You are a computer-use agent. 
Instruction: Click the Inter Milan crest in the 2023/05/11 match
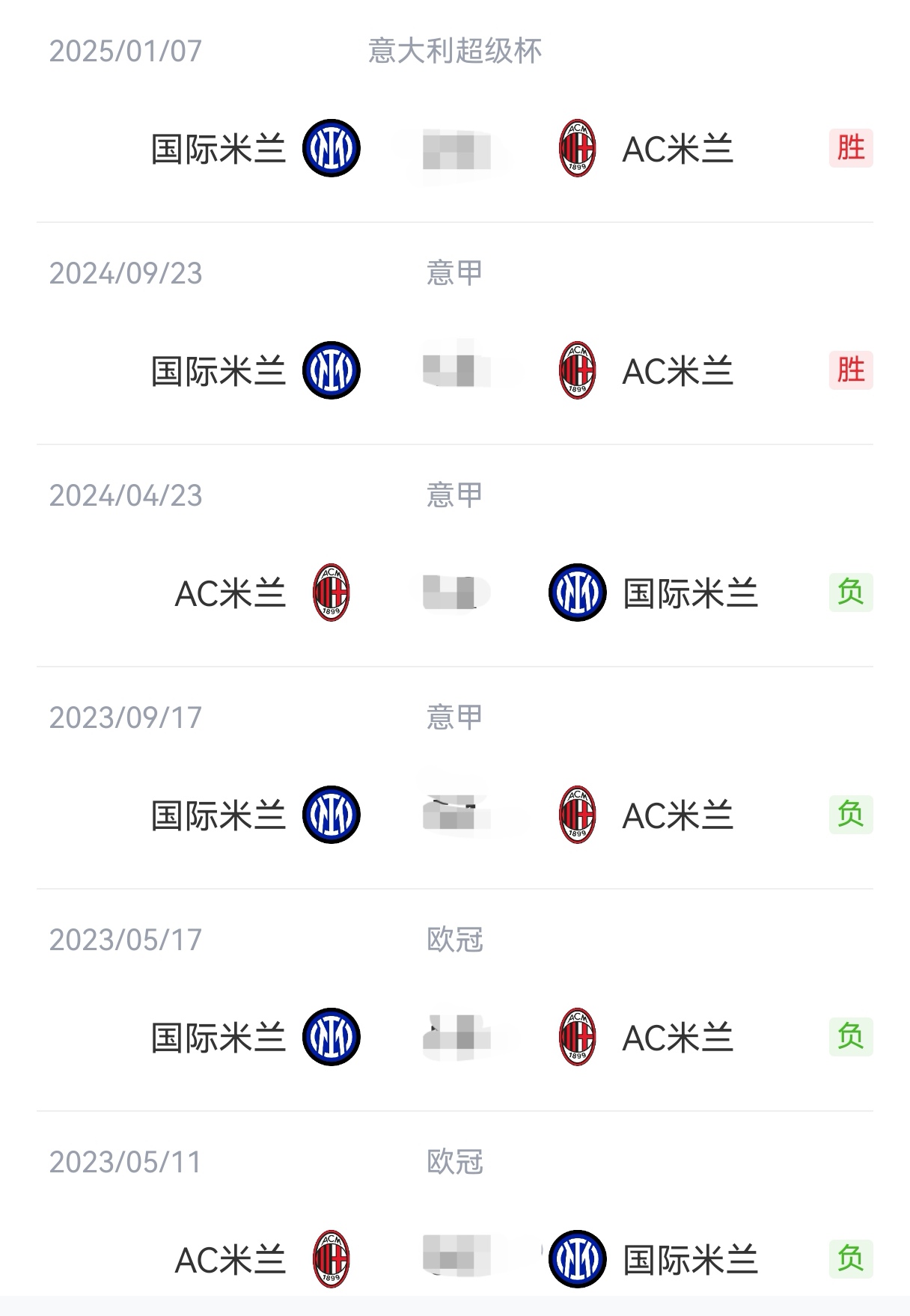coord(577,1259)
